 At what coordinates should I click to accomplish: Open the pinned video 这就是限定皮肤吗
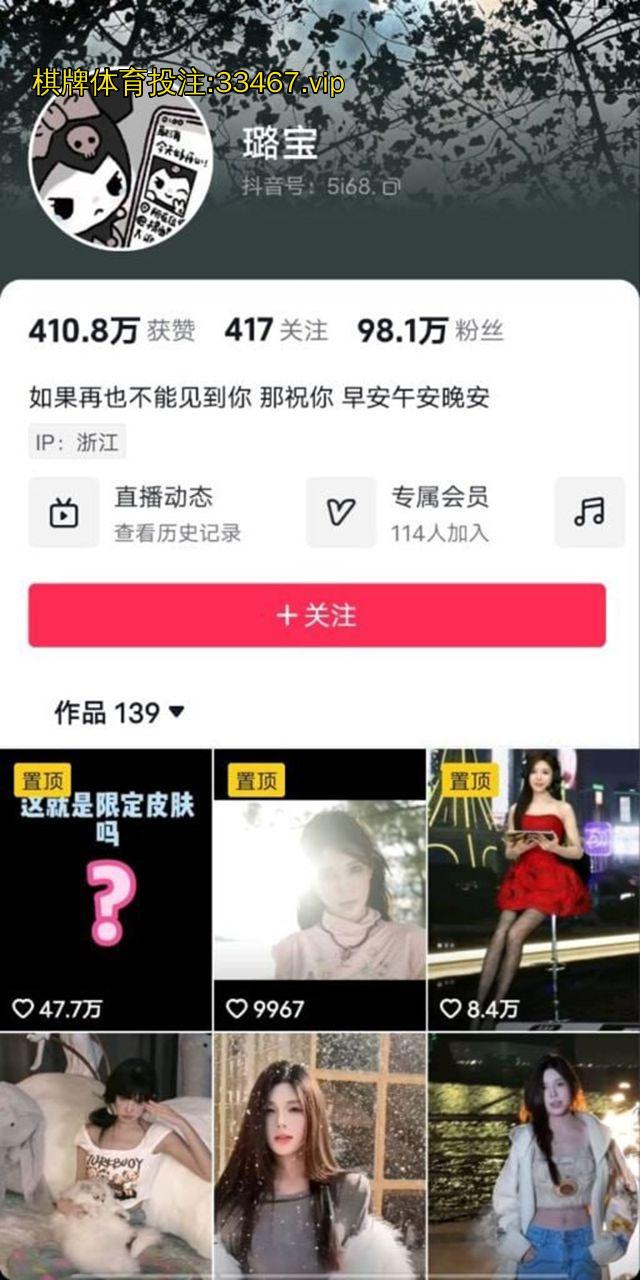click(x=106, y=890)
